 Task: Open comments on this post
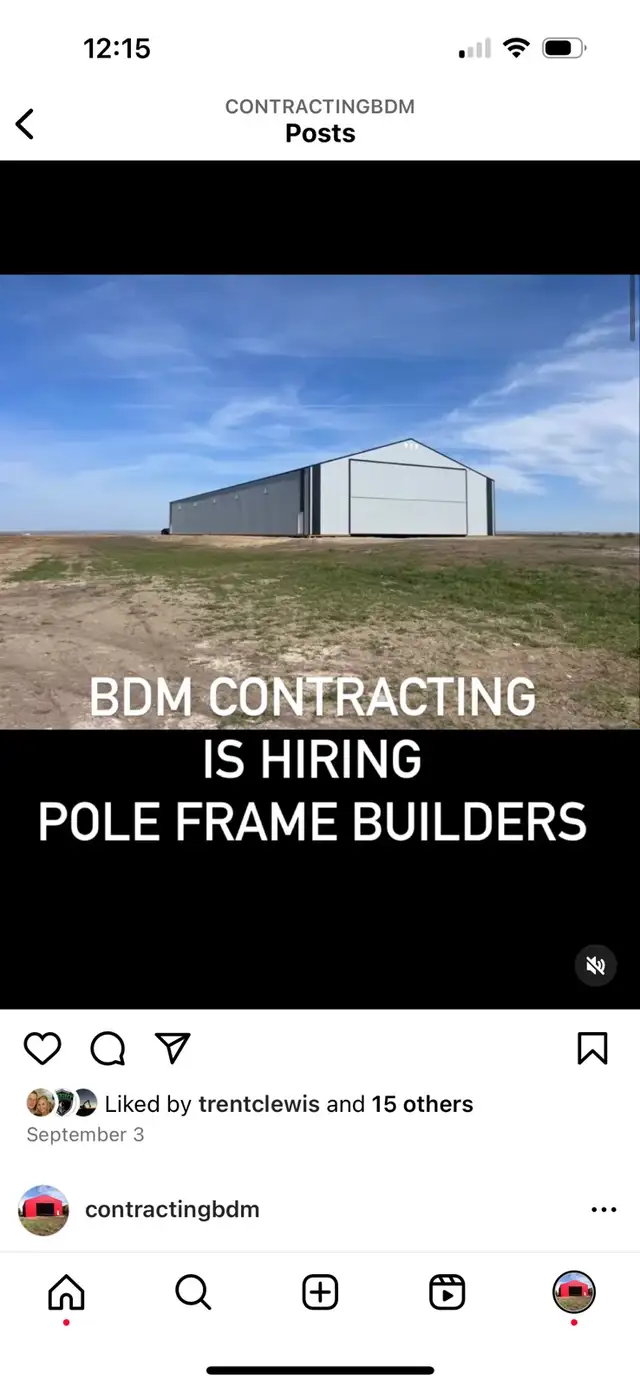coord(108,1048)
